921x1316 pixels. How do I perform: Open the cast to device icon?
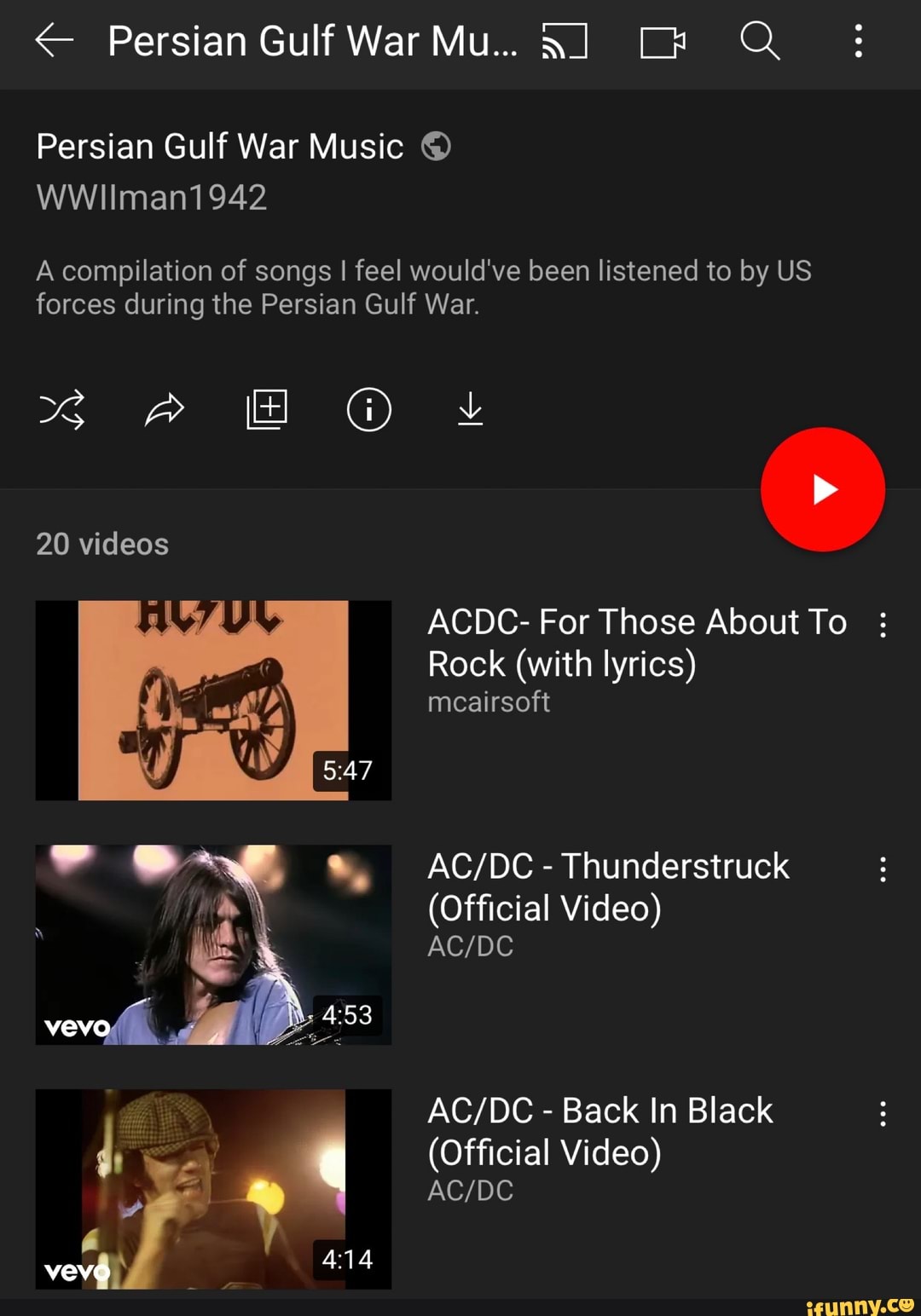(565, 41)
